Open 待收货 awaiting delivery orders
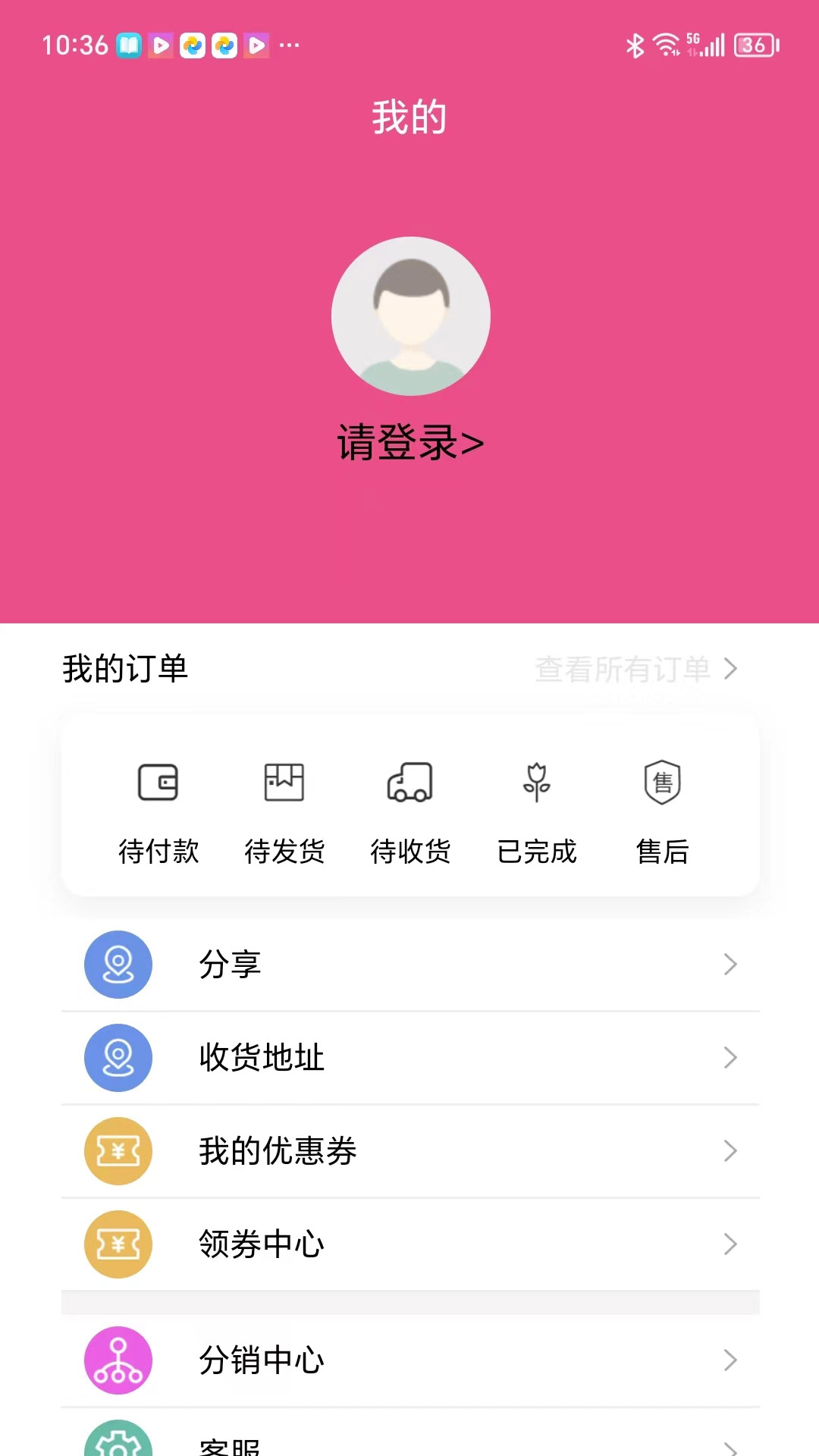819x1456 pixels. [410, 811]
